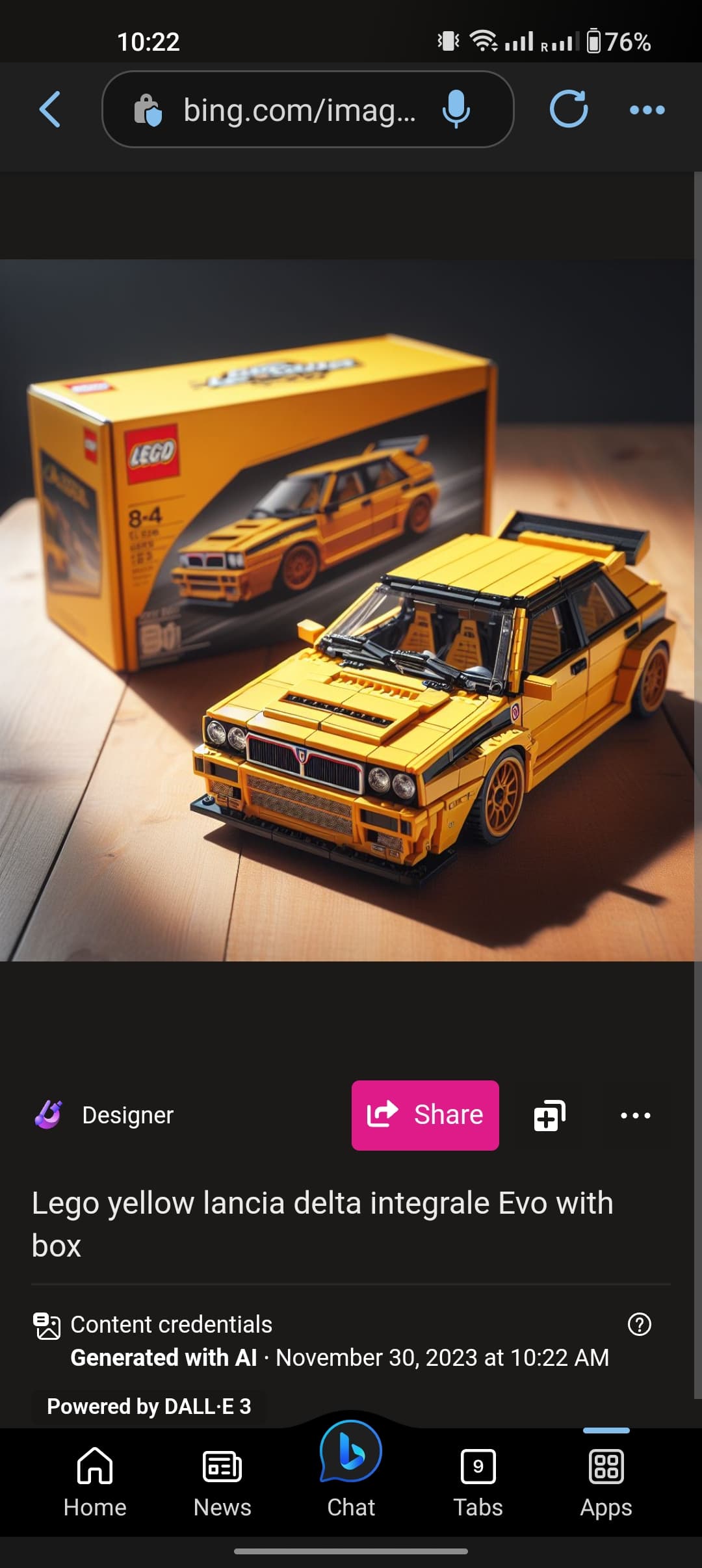
Task: Go back using the browser back arrow
Action: [50, 109]
